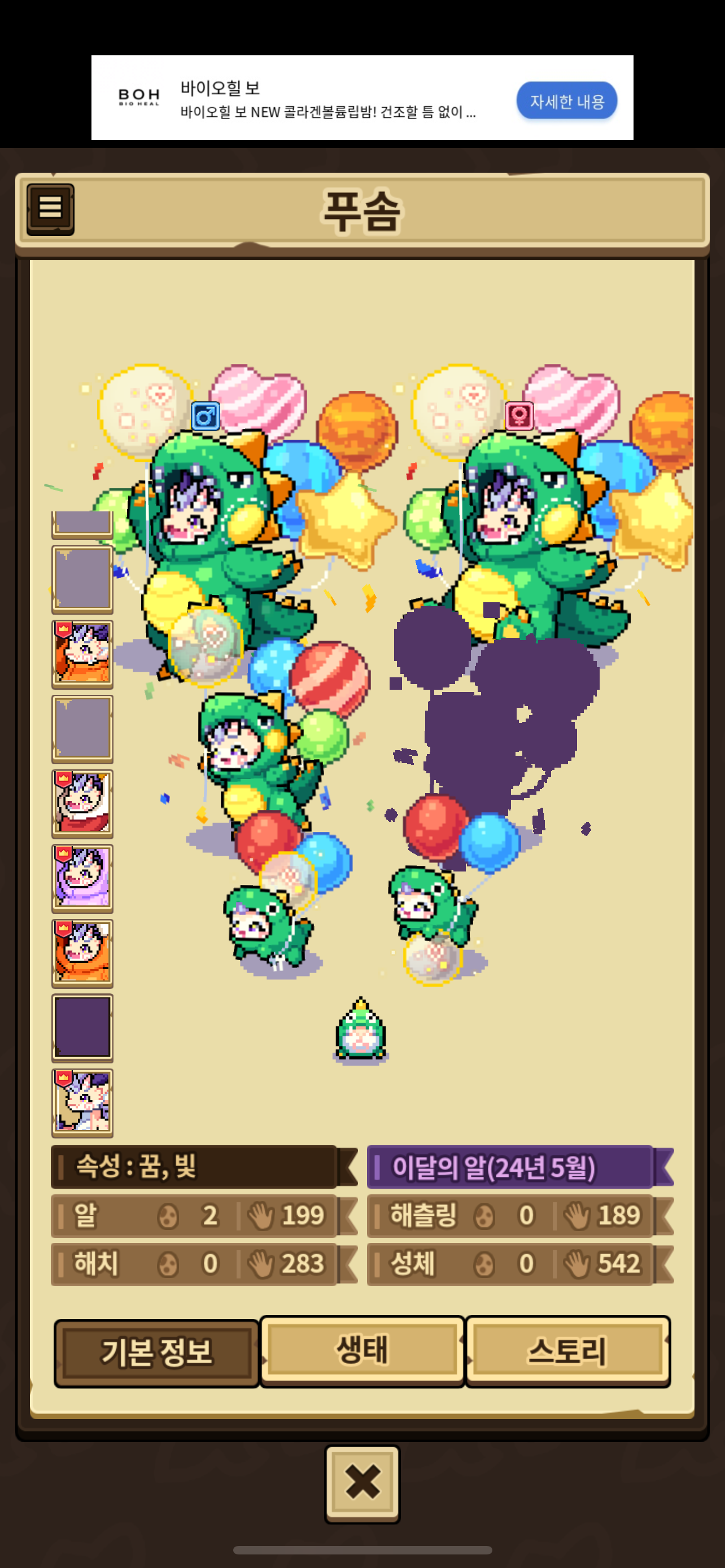Select the red and white hood variant thumbnail

[x=82, y=802]
